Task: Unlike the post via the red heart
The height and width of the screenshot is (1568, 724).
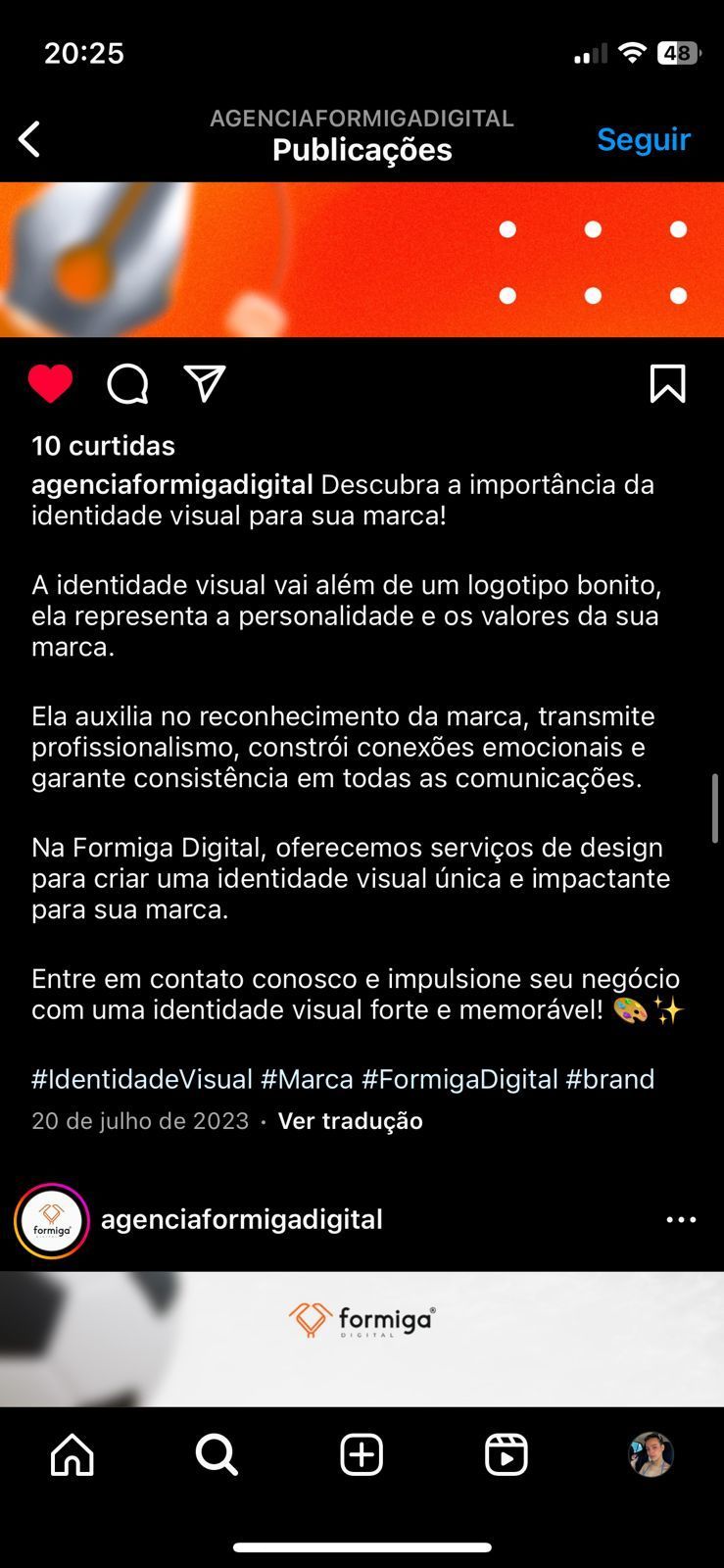Action: tap(50, 383)
